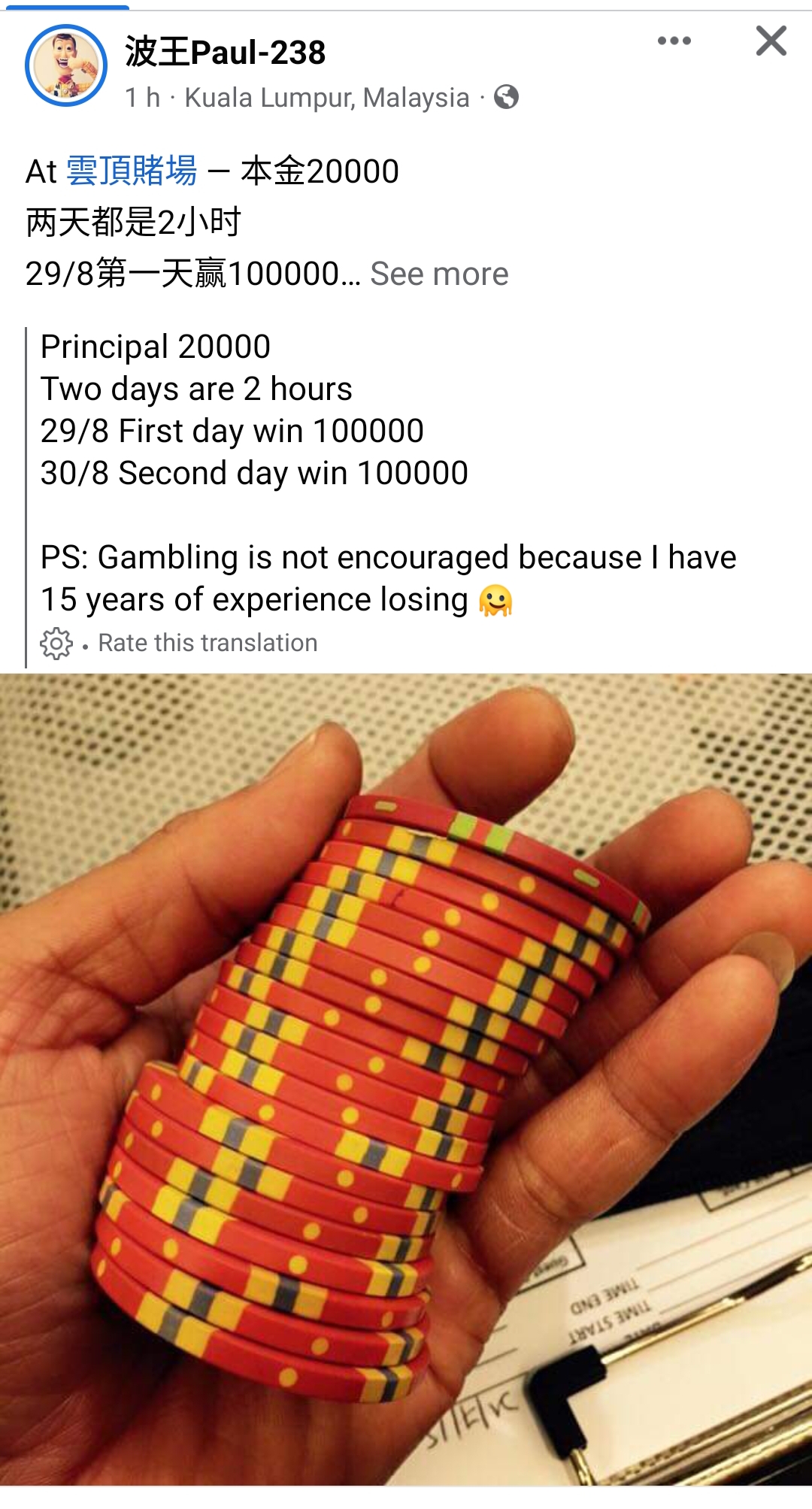Viewport: 812px width, 1509px height.
Task: Open the casino chips photo
Action: [406, 1079]
